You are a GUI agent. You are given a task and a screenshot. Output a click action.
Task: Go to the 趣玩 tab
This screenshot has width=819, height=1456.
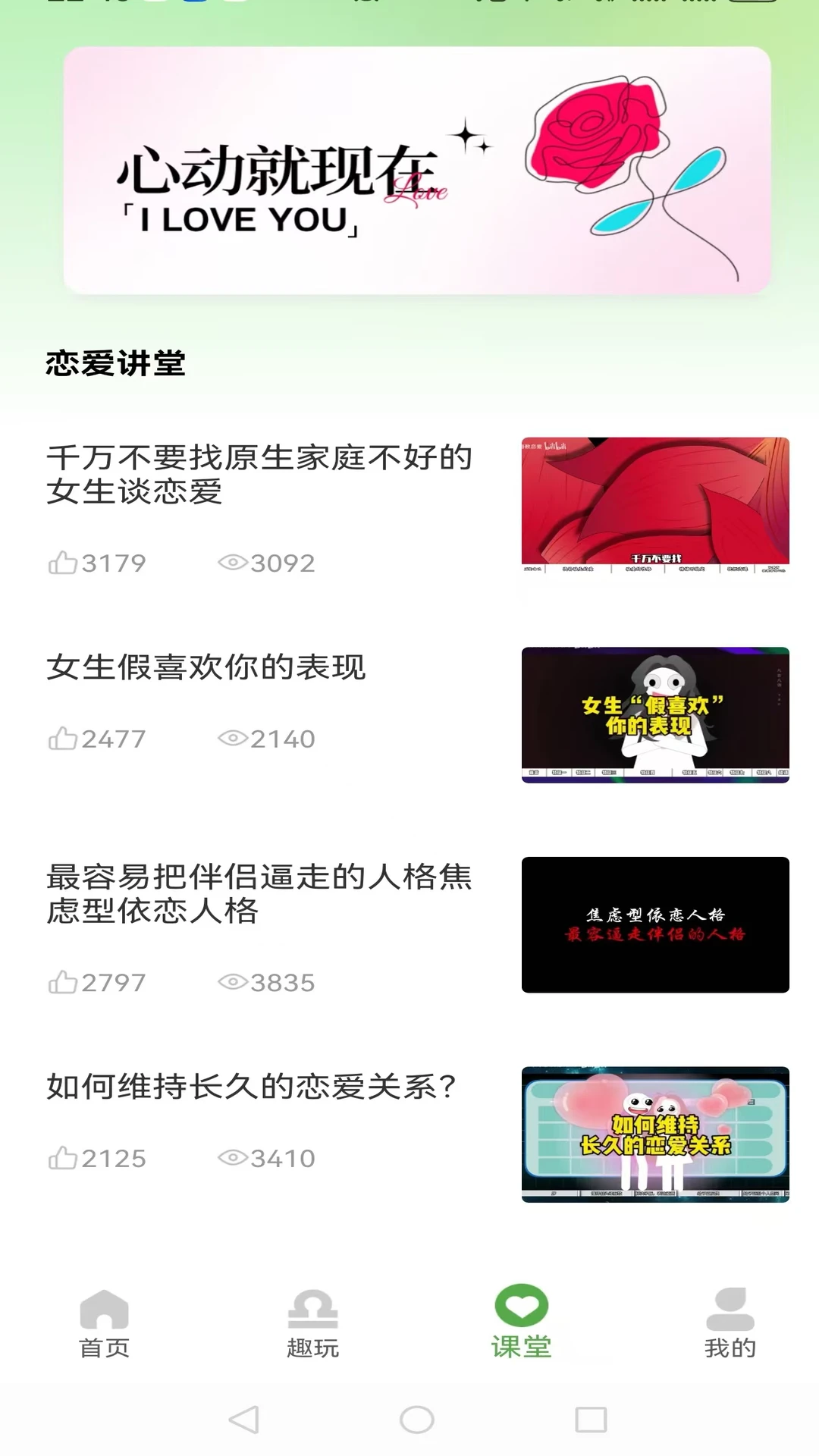(x=312, y=1323)
